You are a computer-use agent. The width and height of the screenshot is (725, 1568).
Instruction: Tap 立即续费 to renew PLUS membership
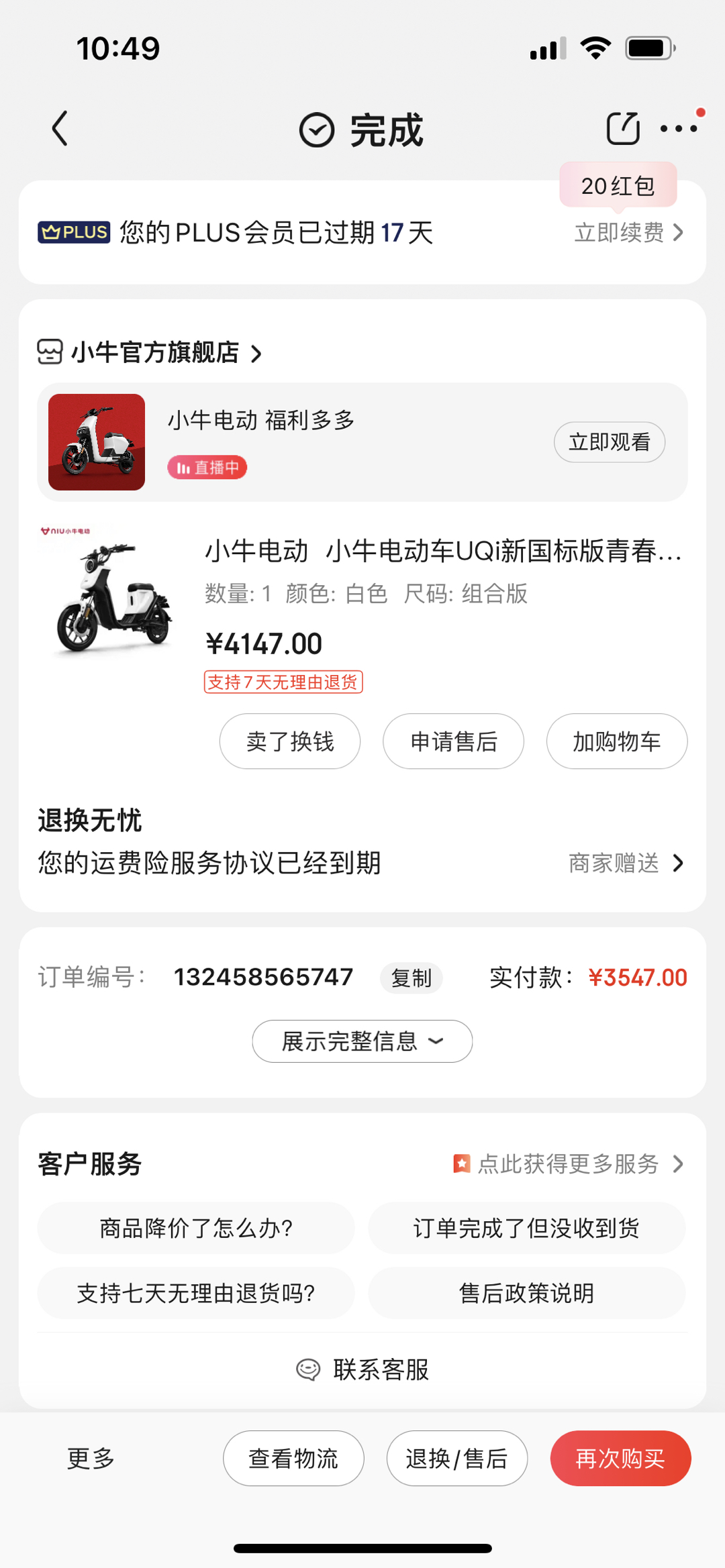(628, 233)
